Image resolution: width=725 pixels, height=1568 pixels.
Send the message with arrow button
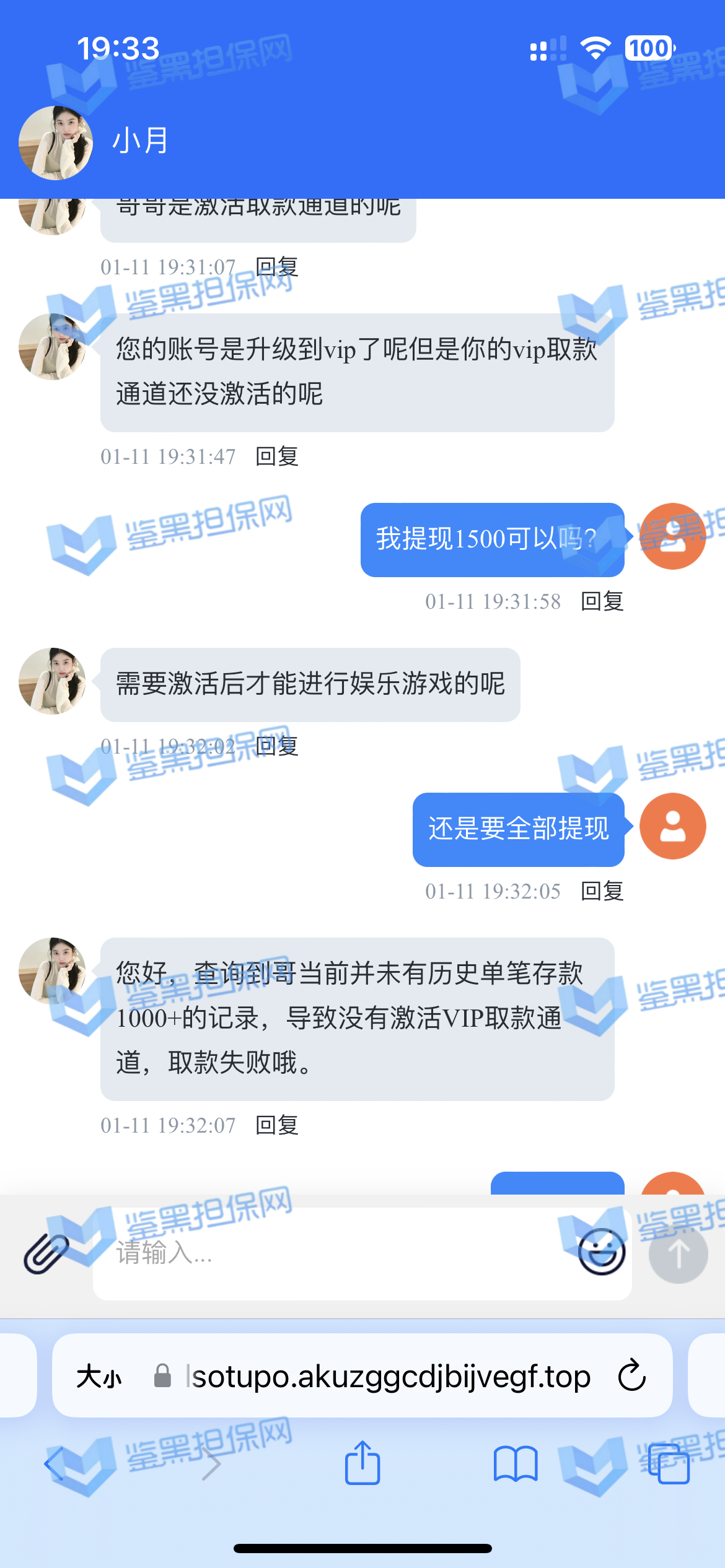pyautogui.click(x=678, y=1253)
